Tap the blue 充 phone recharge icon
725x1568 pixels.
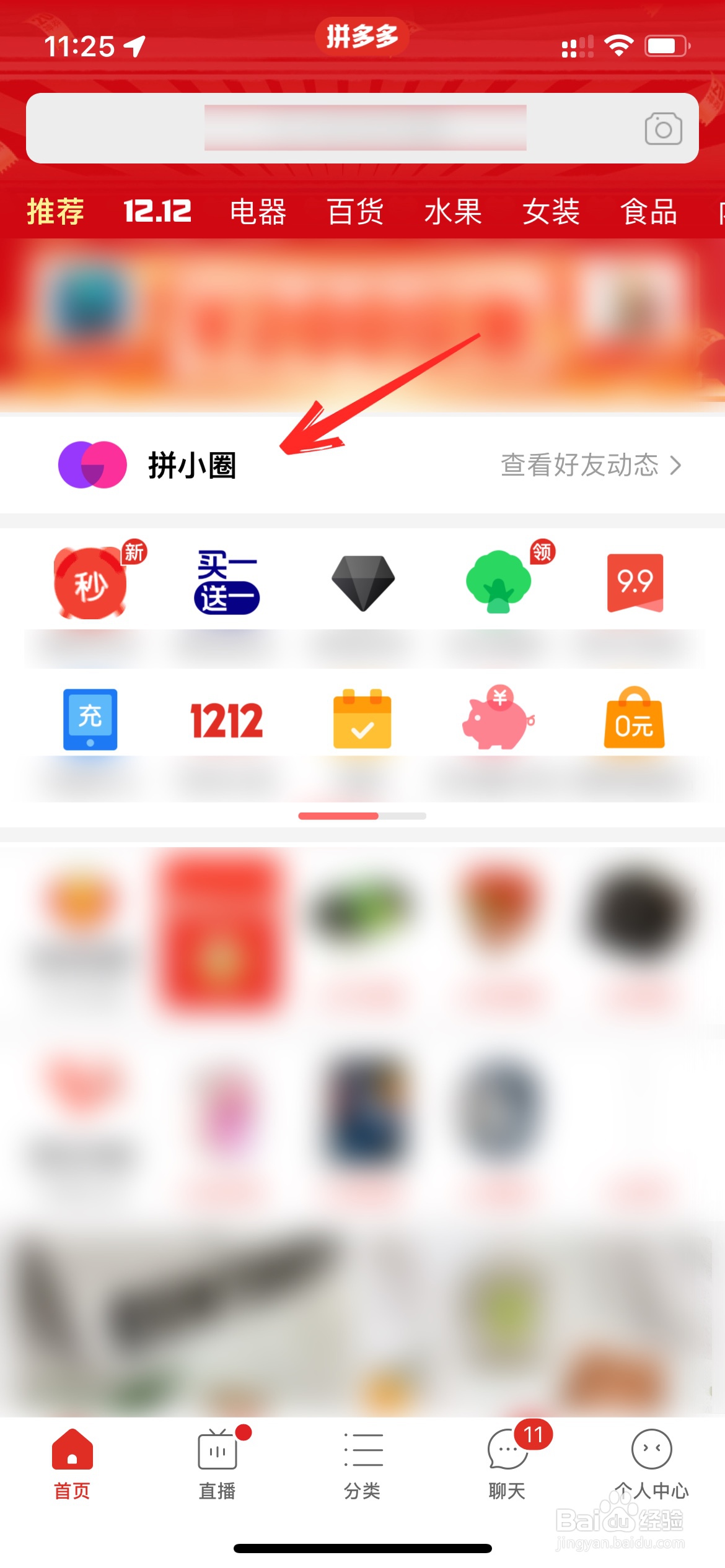(x=90, y=718)
